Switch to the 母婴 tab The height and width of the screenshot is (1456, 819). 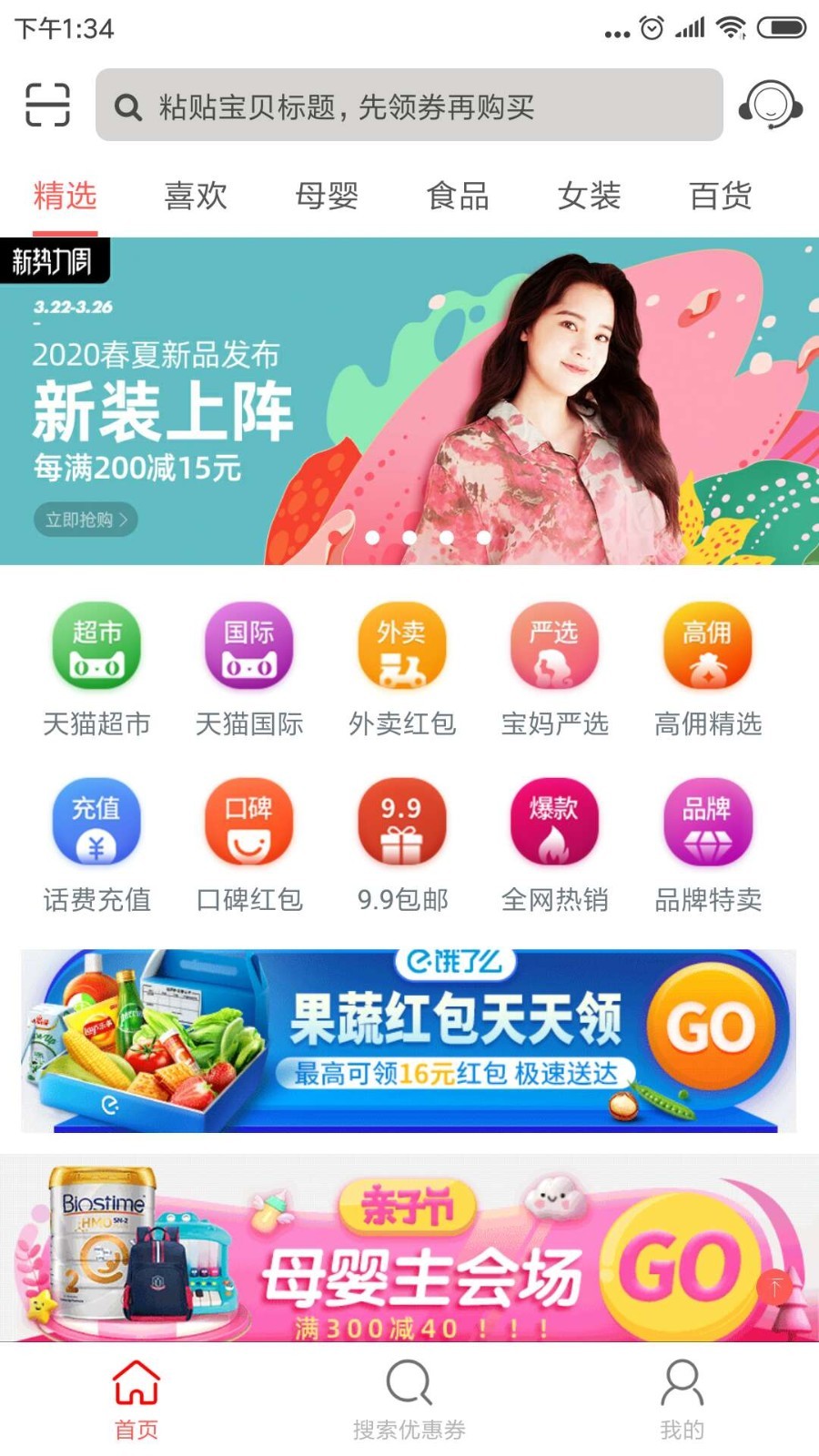coord(327,196)
